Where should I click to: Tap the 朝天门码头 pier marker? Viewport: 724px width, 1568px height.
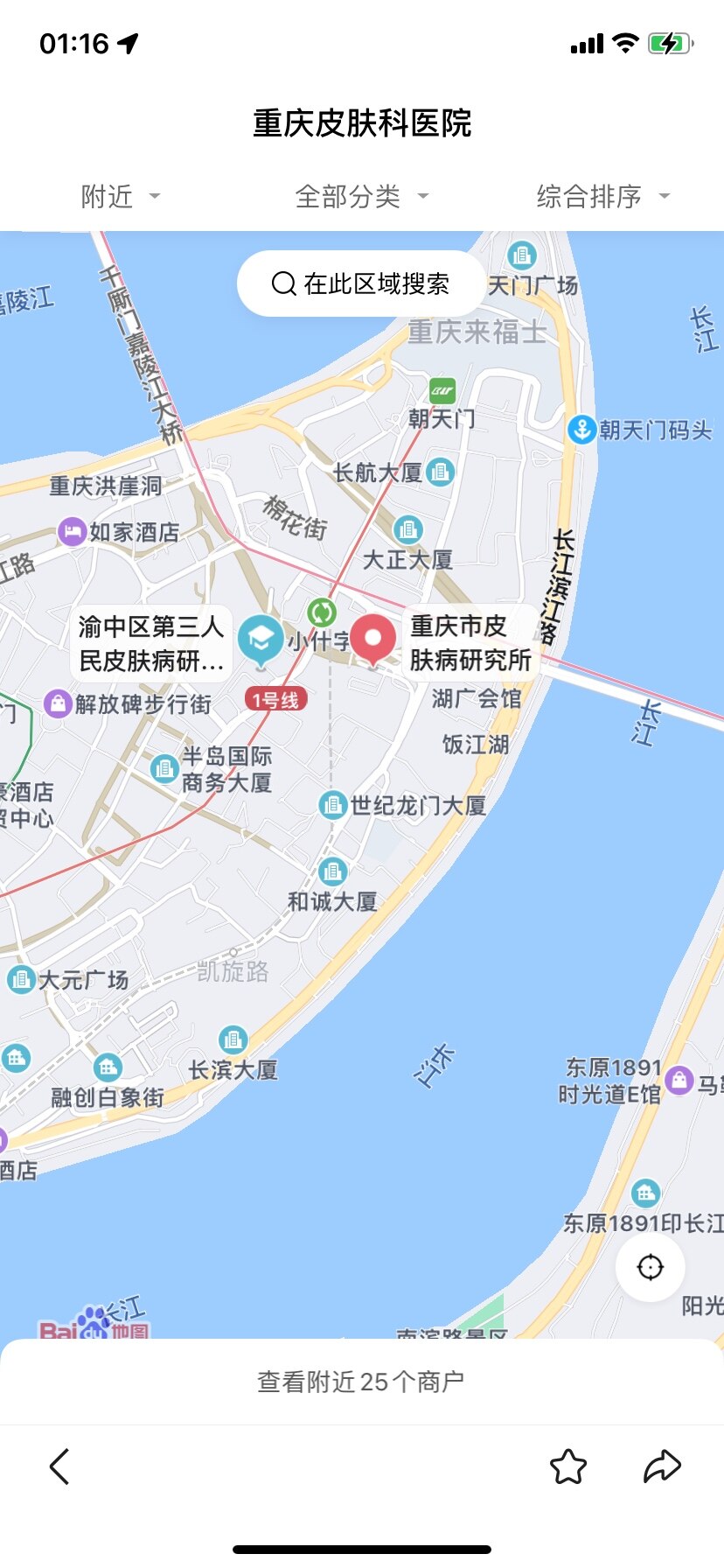pos(582,430)
